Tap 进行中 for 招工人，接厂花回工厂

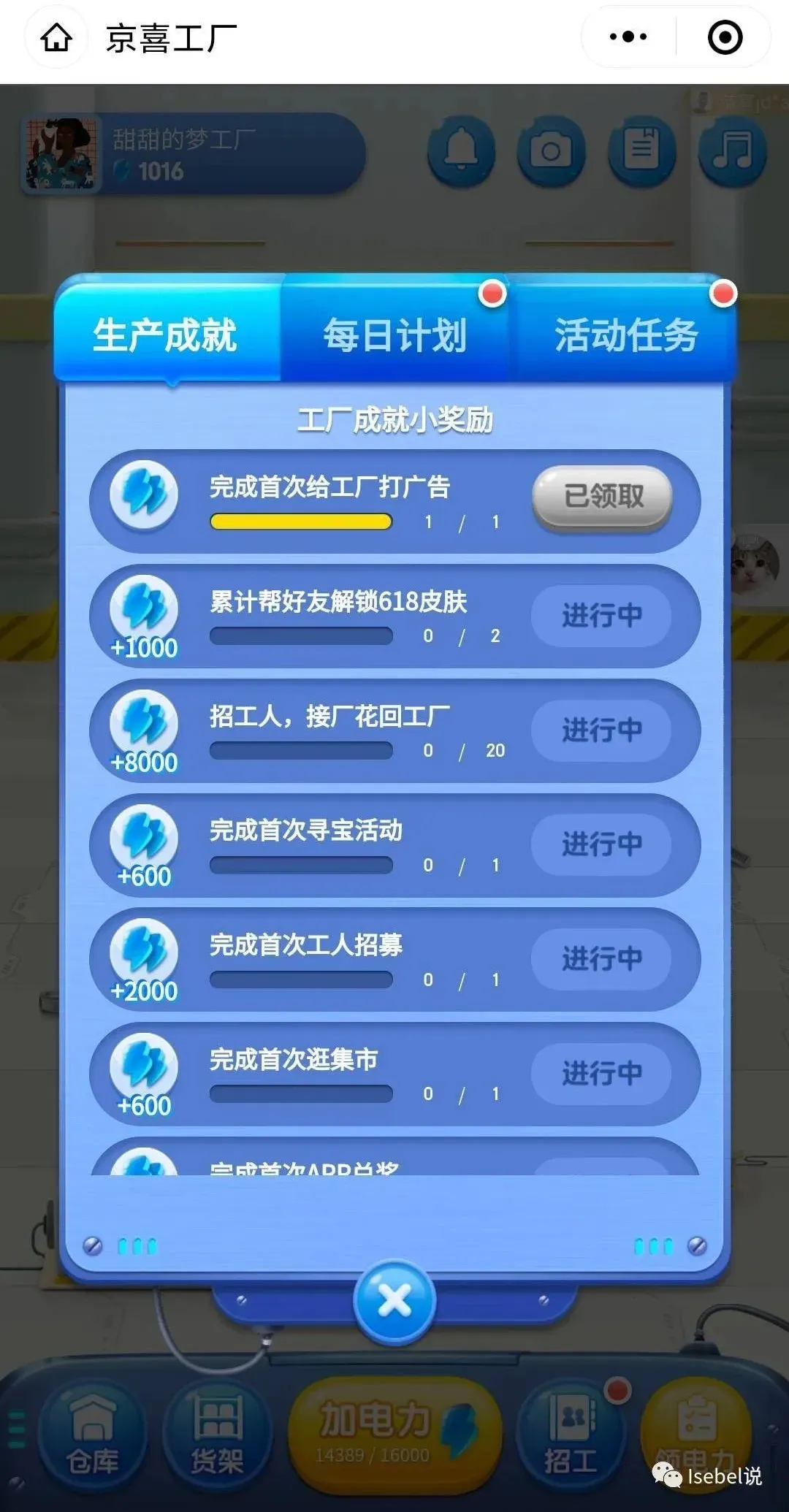coord(601,730)
